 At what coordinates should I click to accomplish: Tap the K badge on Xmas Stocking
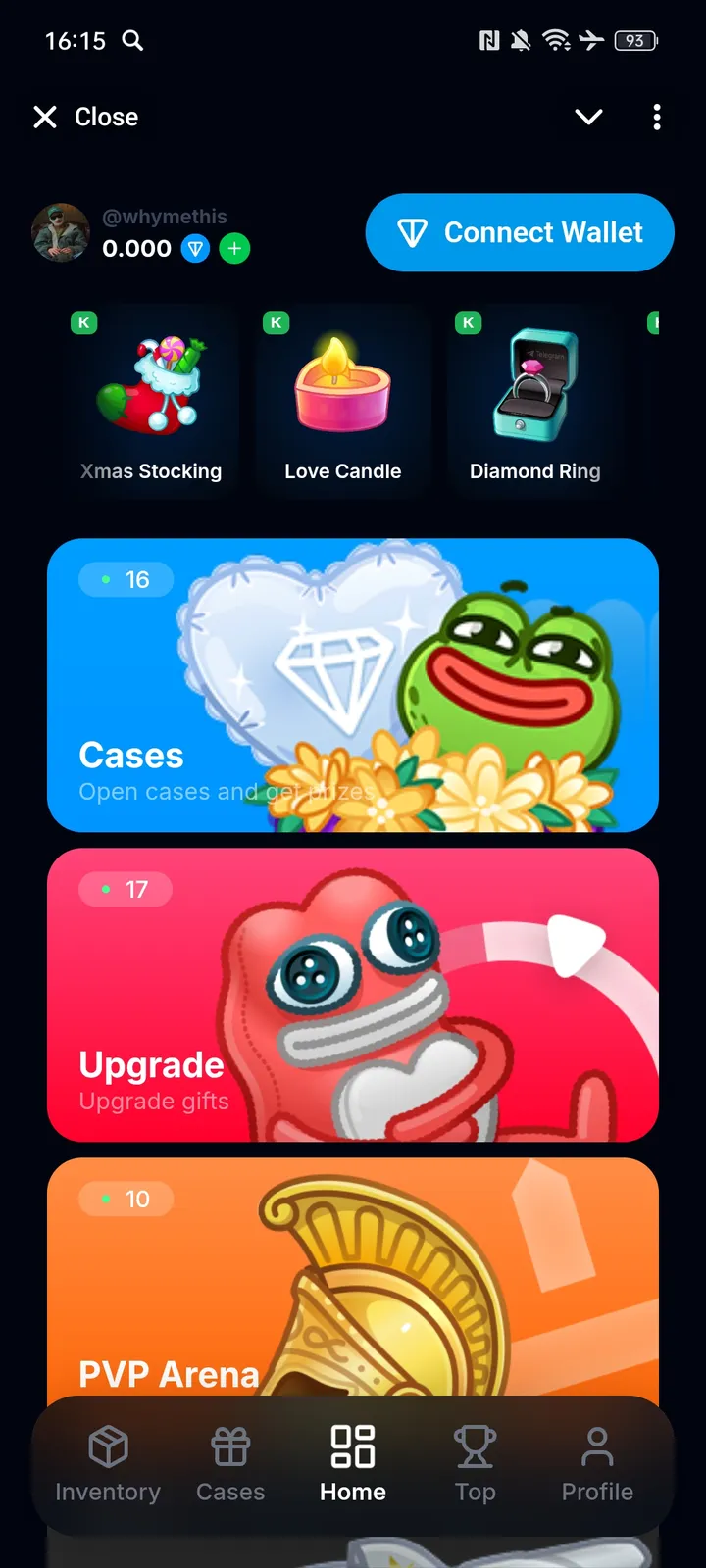(x=83, y=322)
